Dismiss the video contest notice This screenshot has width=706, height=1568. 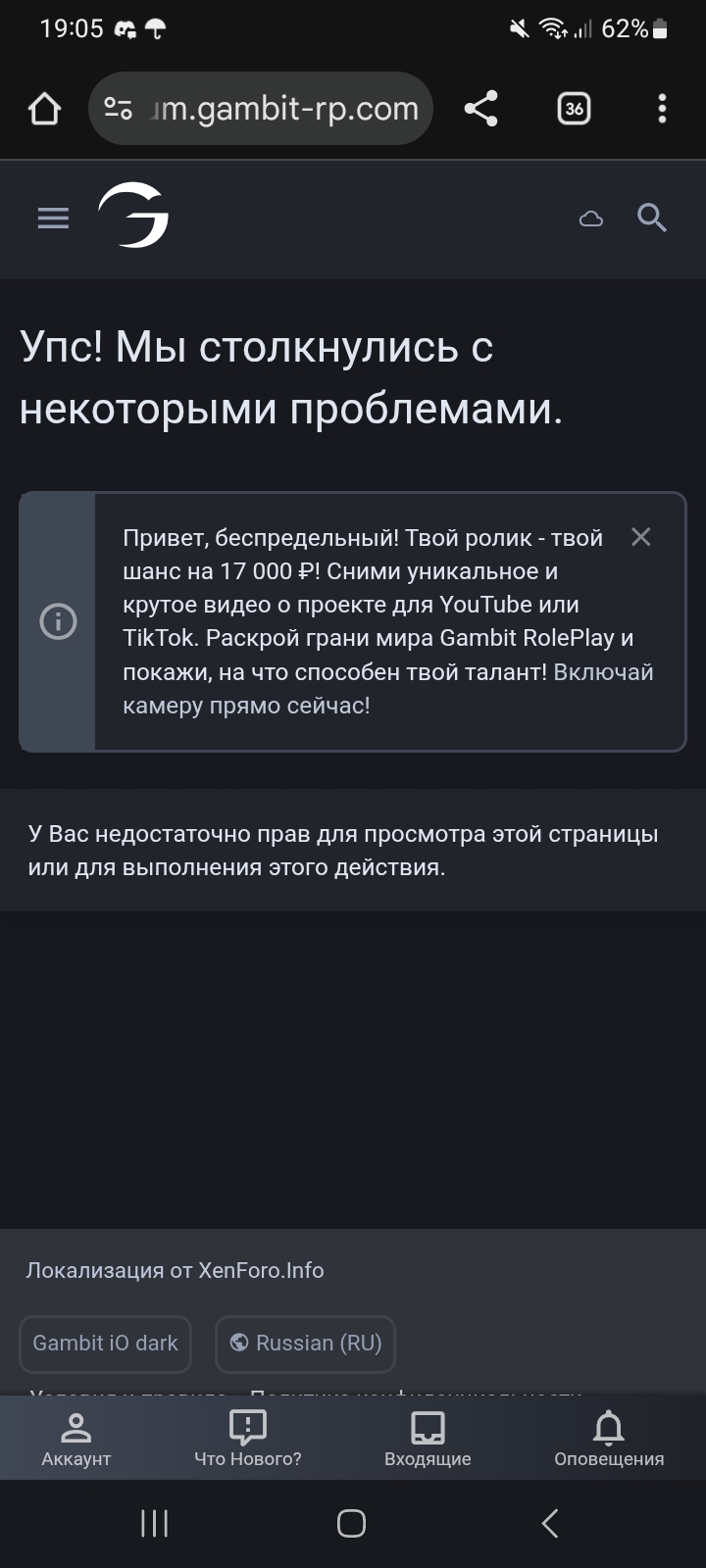pos(640,537)
